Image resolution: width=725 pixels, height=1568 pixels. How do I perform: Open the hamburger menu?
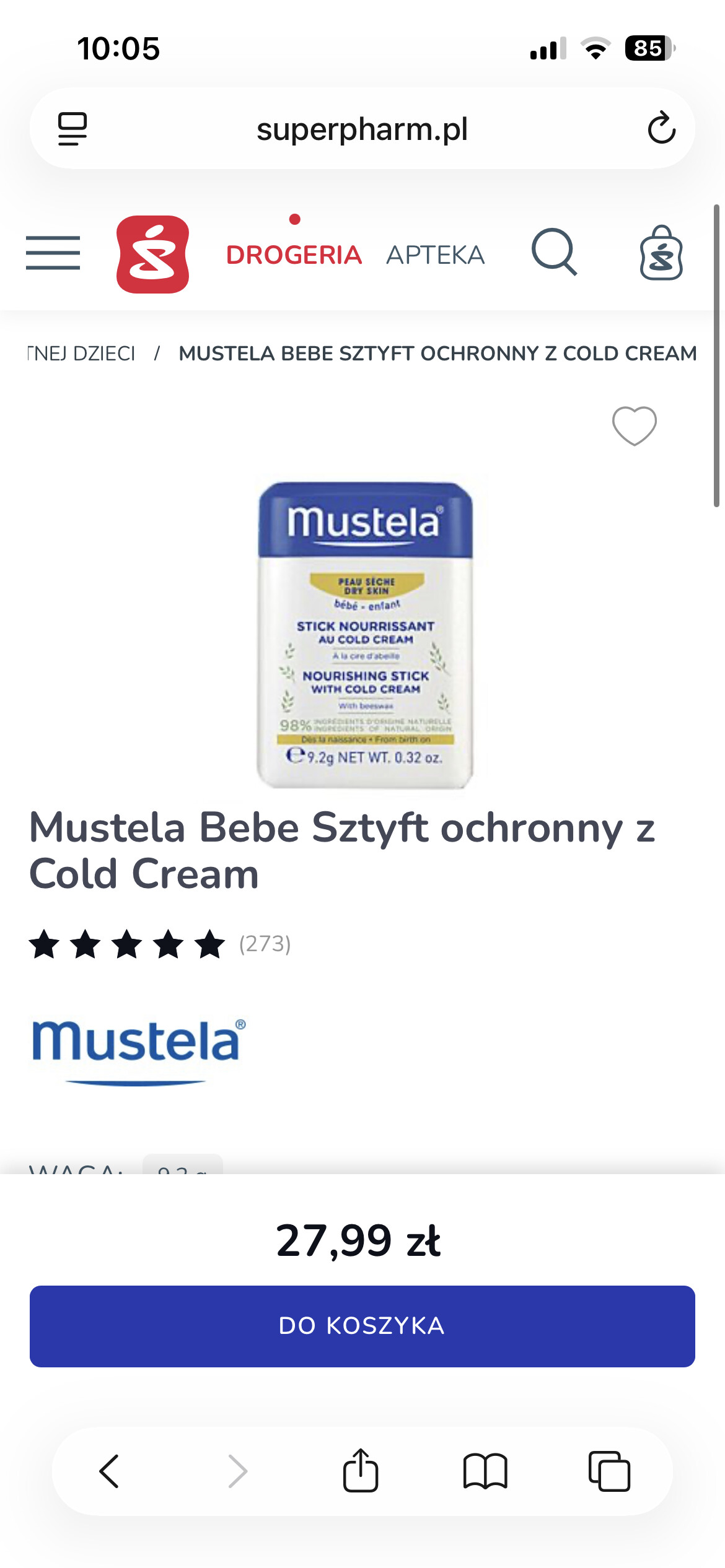point(53,253)
